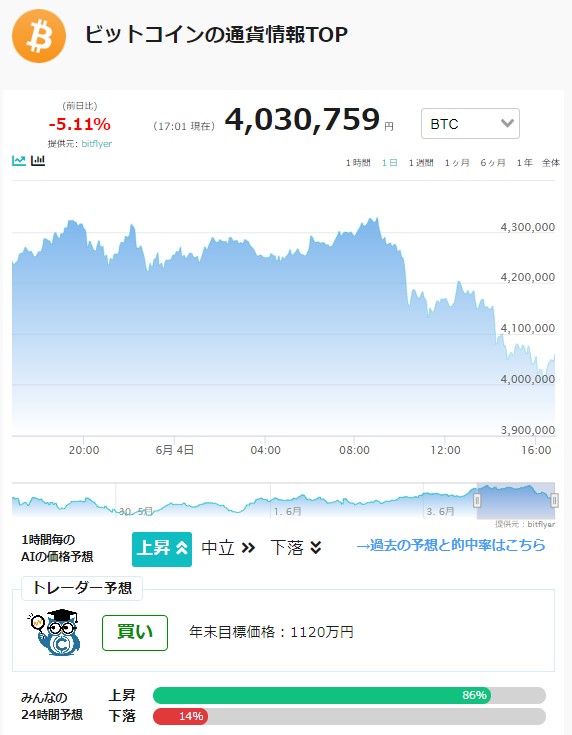Show the 全体 full chart range

click(x=551, y=163)
